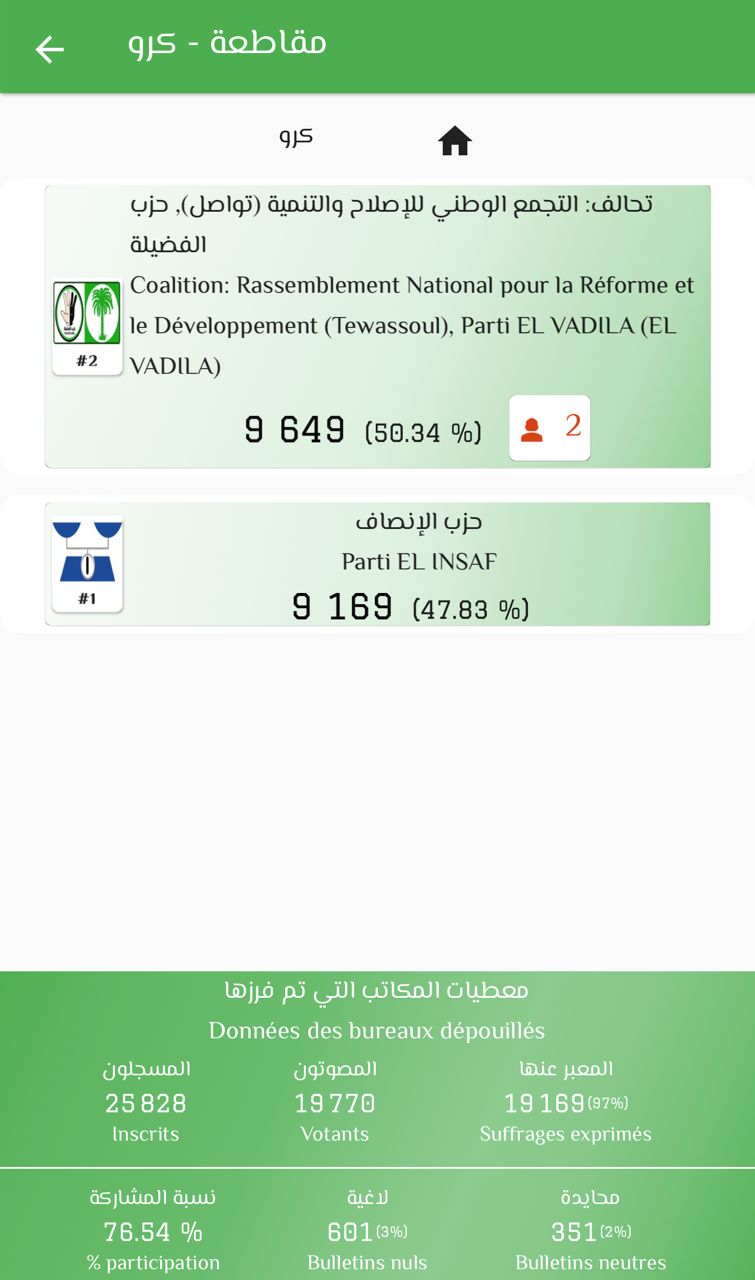Open the Tewassoul coalition result card
Image resolution: width=755 pixels, height=1280 pixels.
(x=377, y=326)
